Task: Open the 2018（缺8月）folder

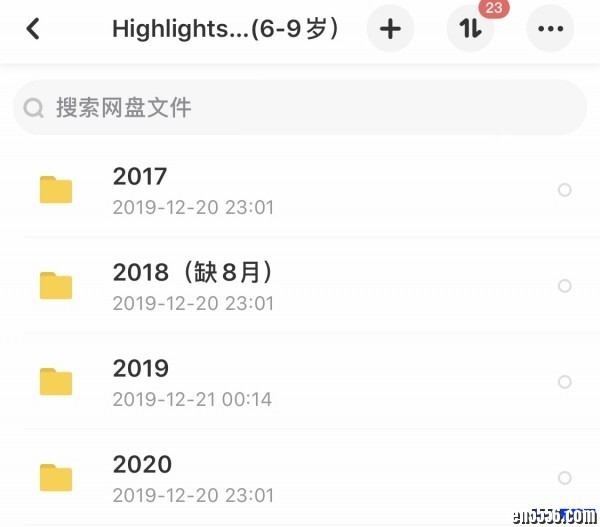Action: click(190, 286)
